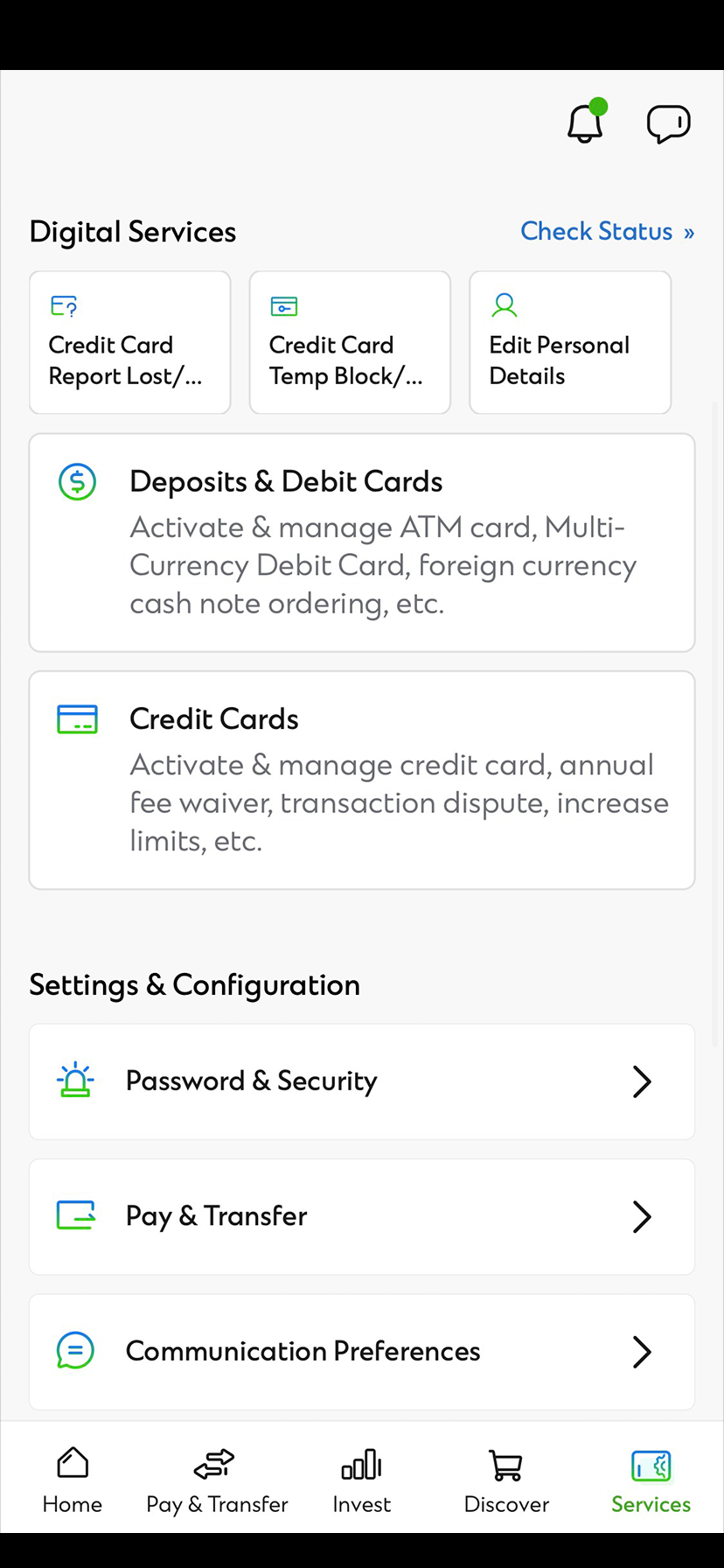This screenshot has width=724, height=1568.
Task: Select Edit Personal Details
Action: tap(570, 342)
